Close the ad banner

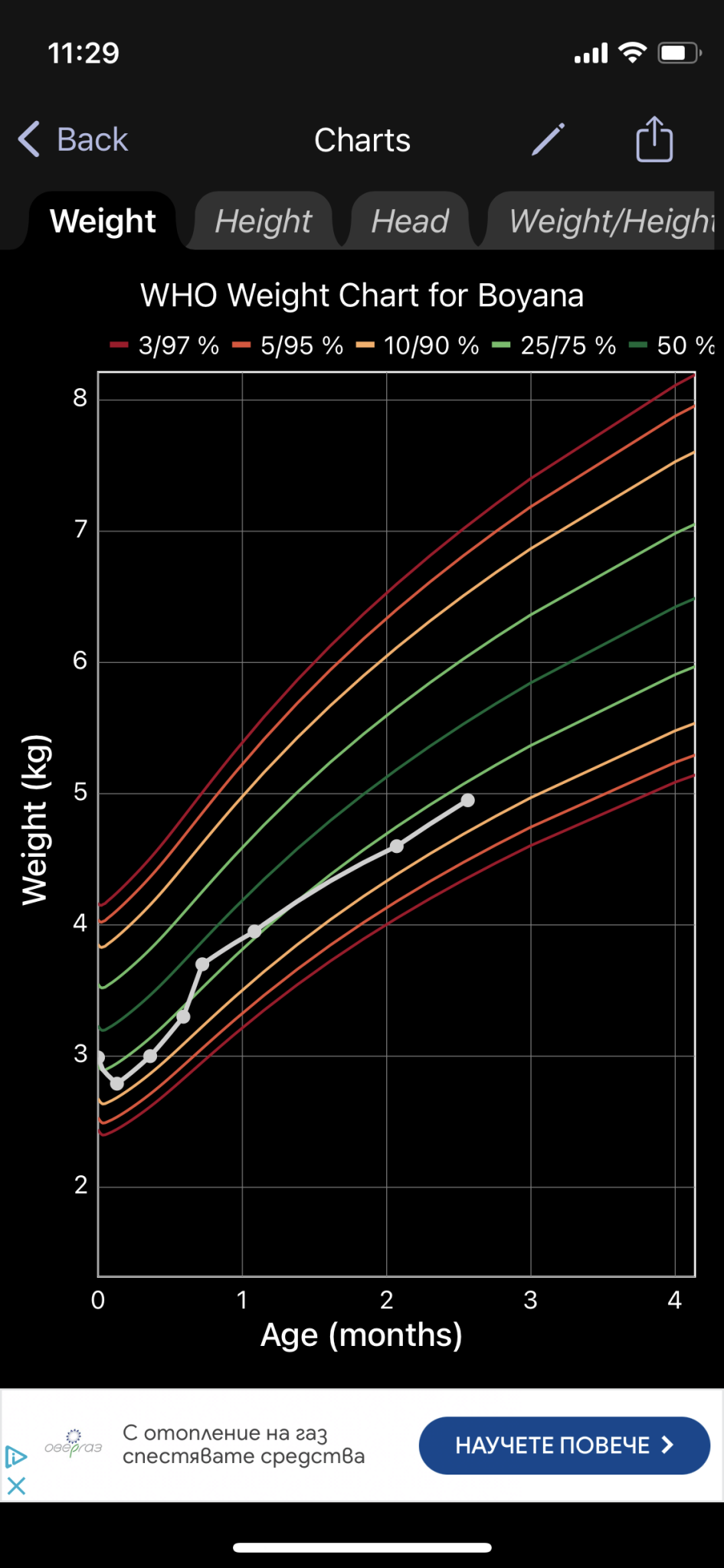tap(16, 1486)
